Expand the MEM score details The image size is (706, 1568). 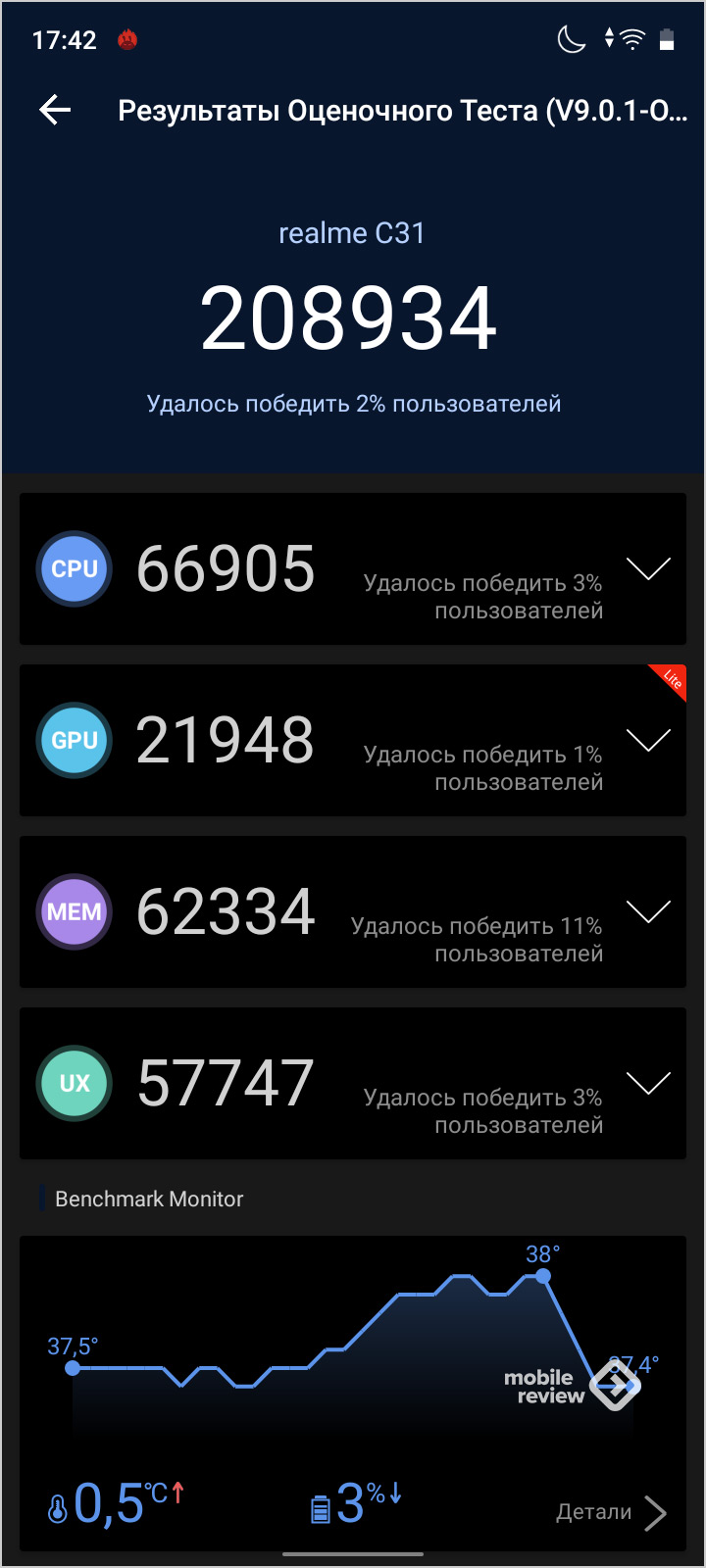point(648,911)
